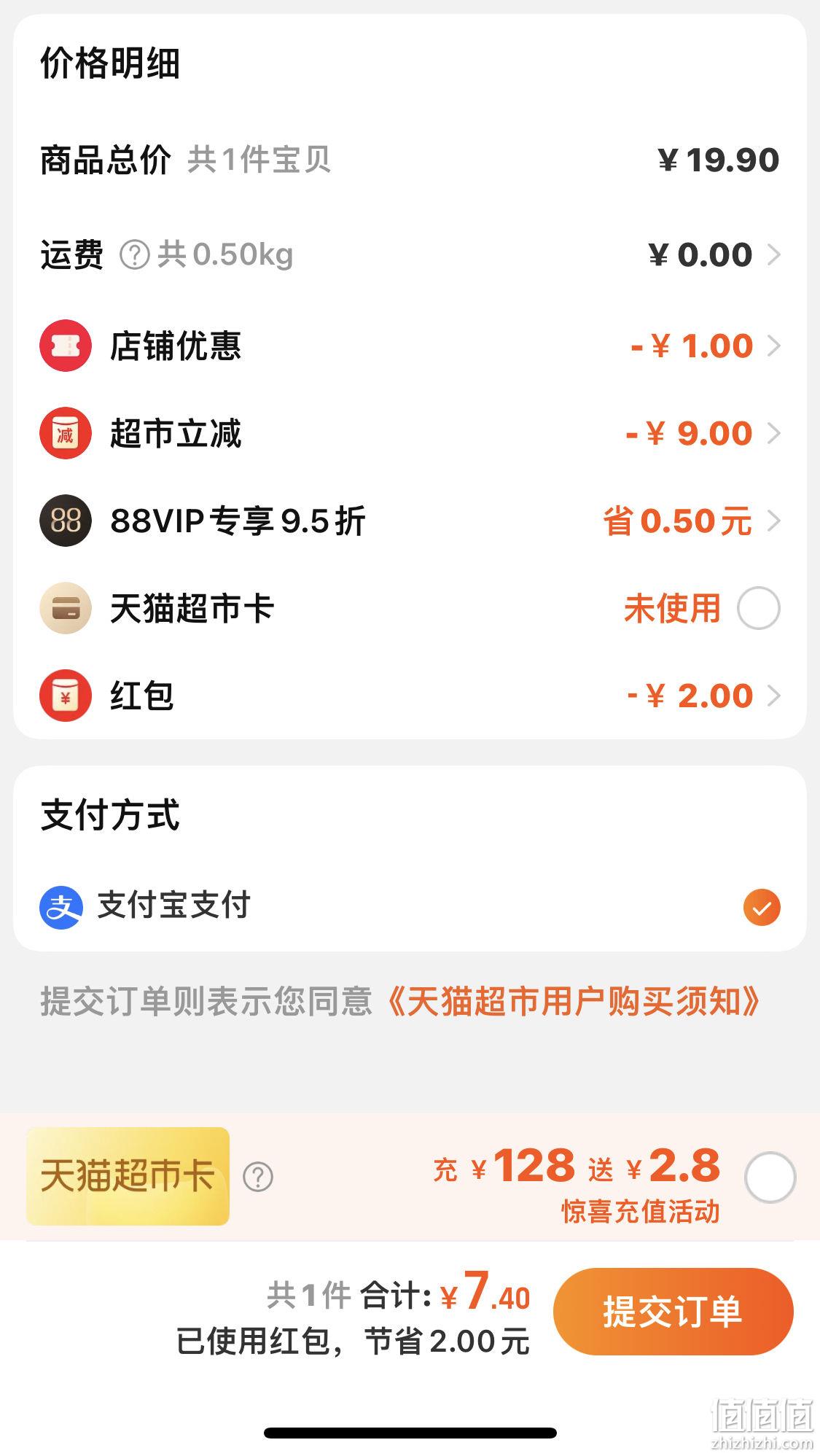Tap help icon beside 天猫超市卡 banner
Screen dimensions: 820x1456
point(258,1177)
